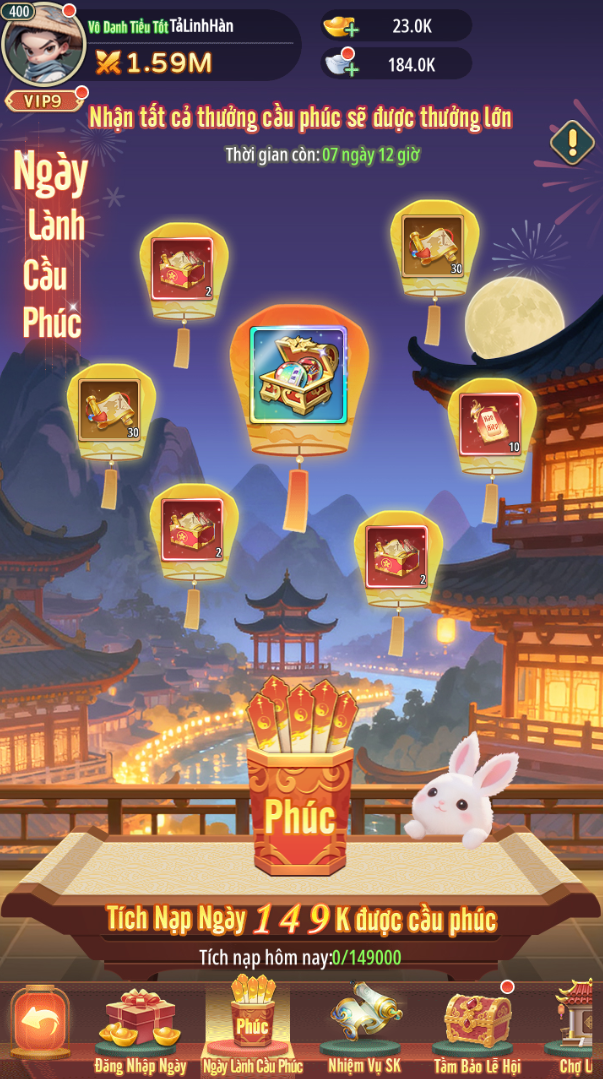
Task: Open the player avatar profile
Action: [40, 46]
